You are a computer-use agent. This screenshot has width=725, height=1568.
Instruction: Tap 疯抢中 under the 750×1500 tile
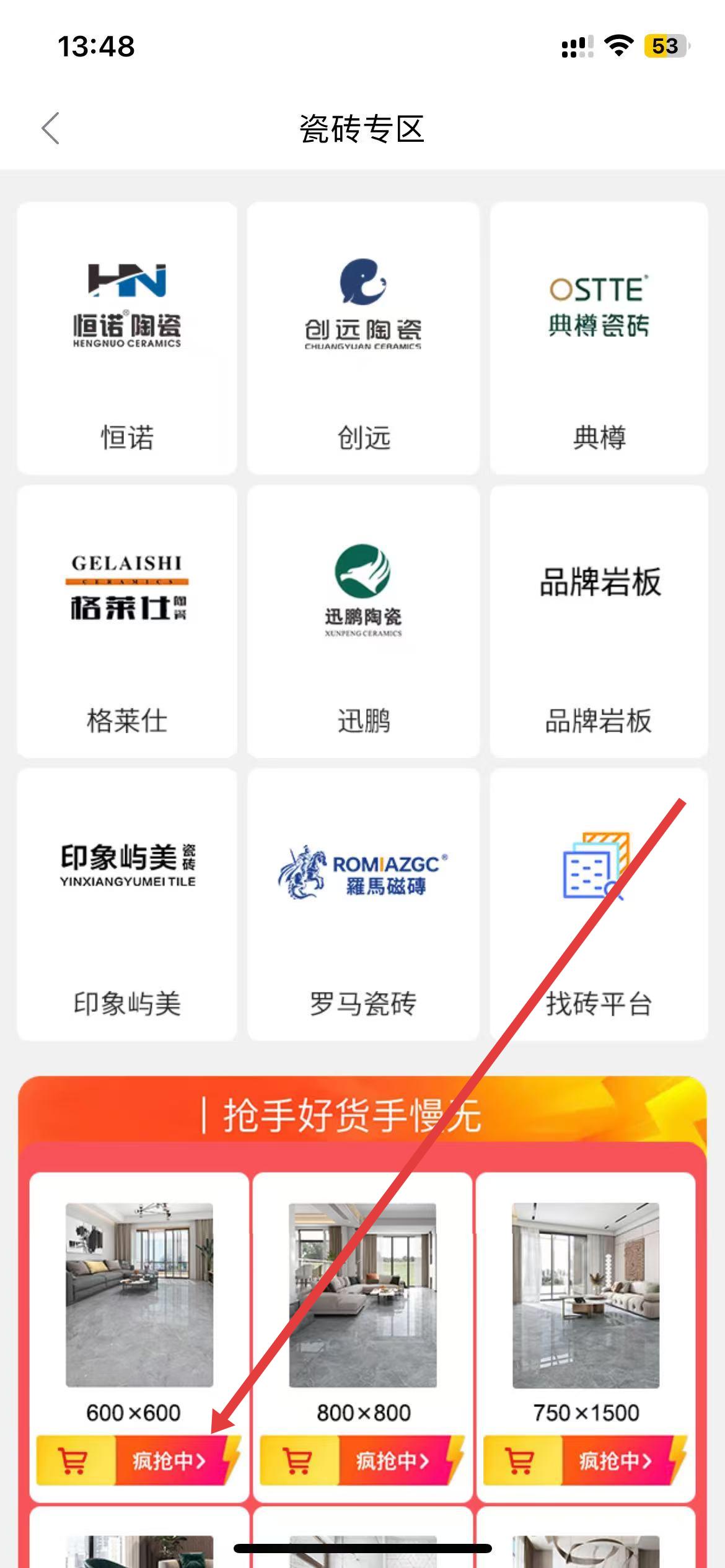pos(617,1461)
